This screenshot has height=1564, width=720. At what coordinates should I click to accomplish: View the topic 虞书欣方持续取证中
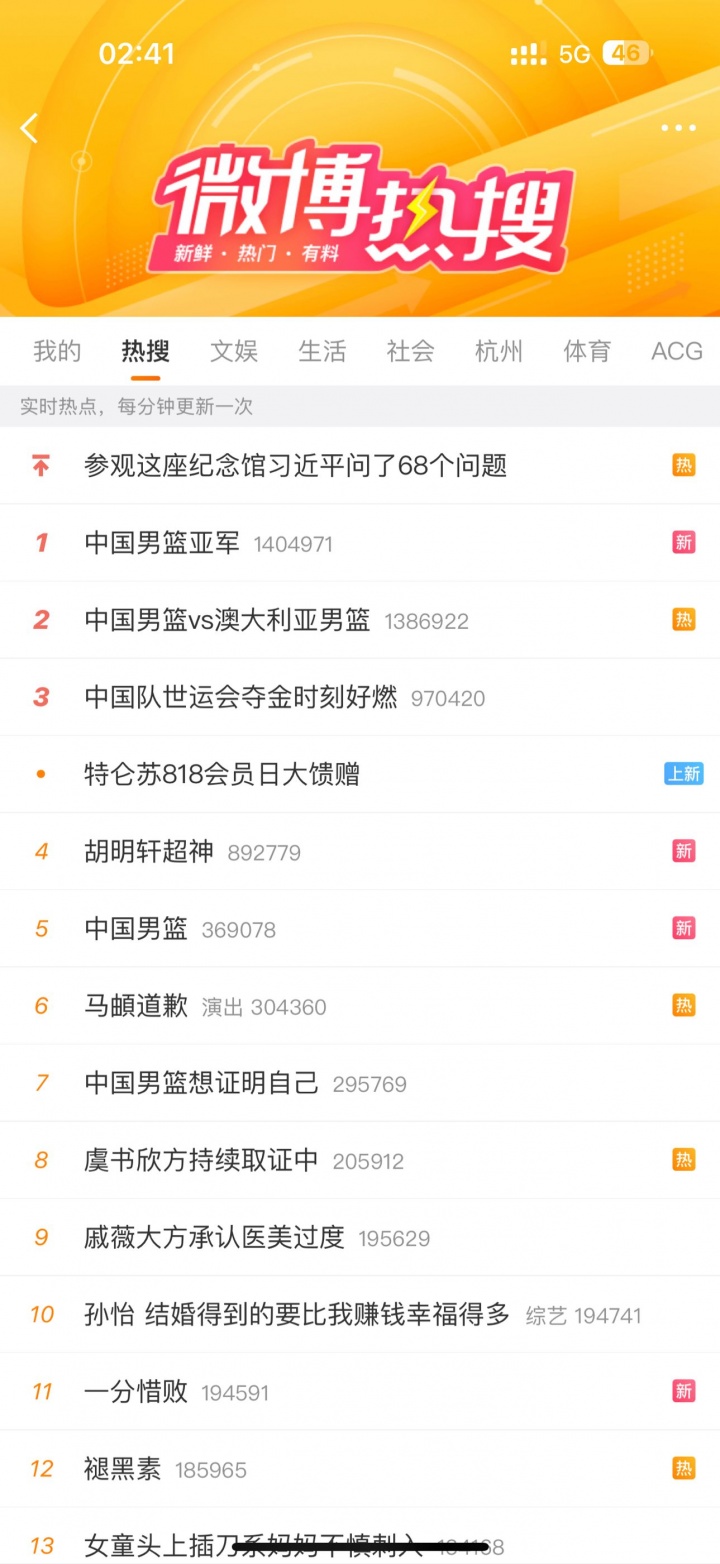click(201, 1160)
